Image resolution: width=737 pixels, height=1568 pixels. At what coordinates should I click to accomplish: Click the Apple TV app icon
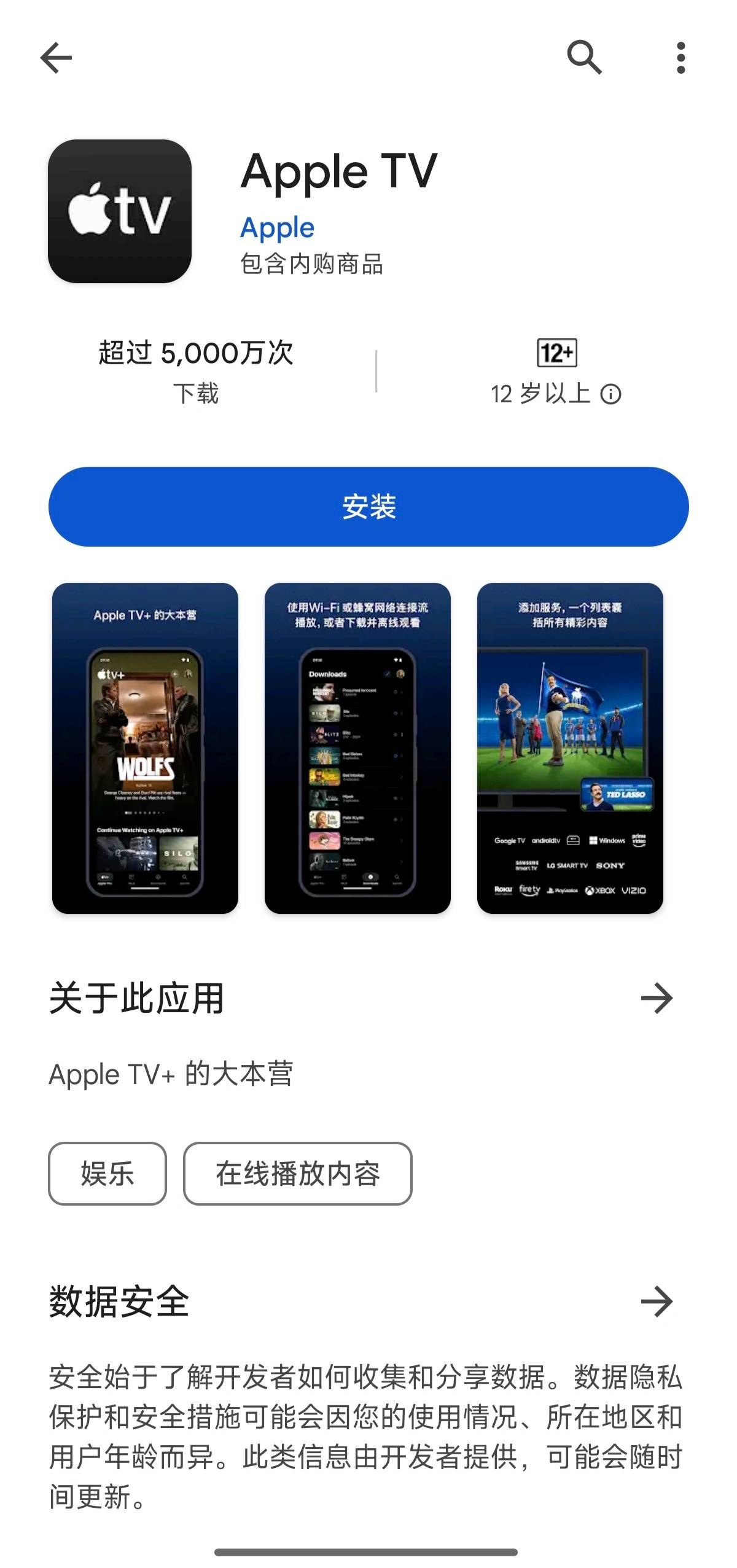(119, 212)
